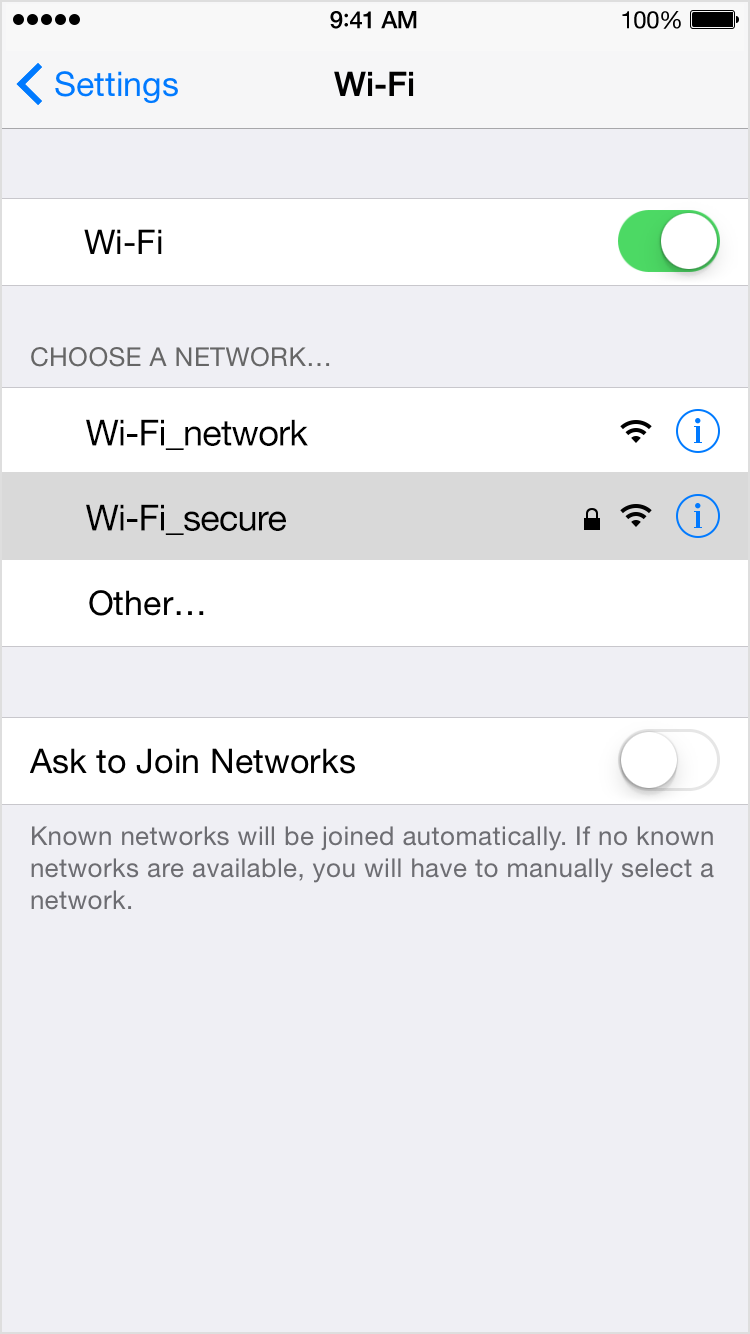The width and height of the screenshot is (750, 1334).
Task: Select Other… to add a network
Action: [x=147, y=604]
